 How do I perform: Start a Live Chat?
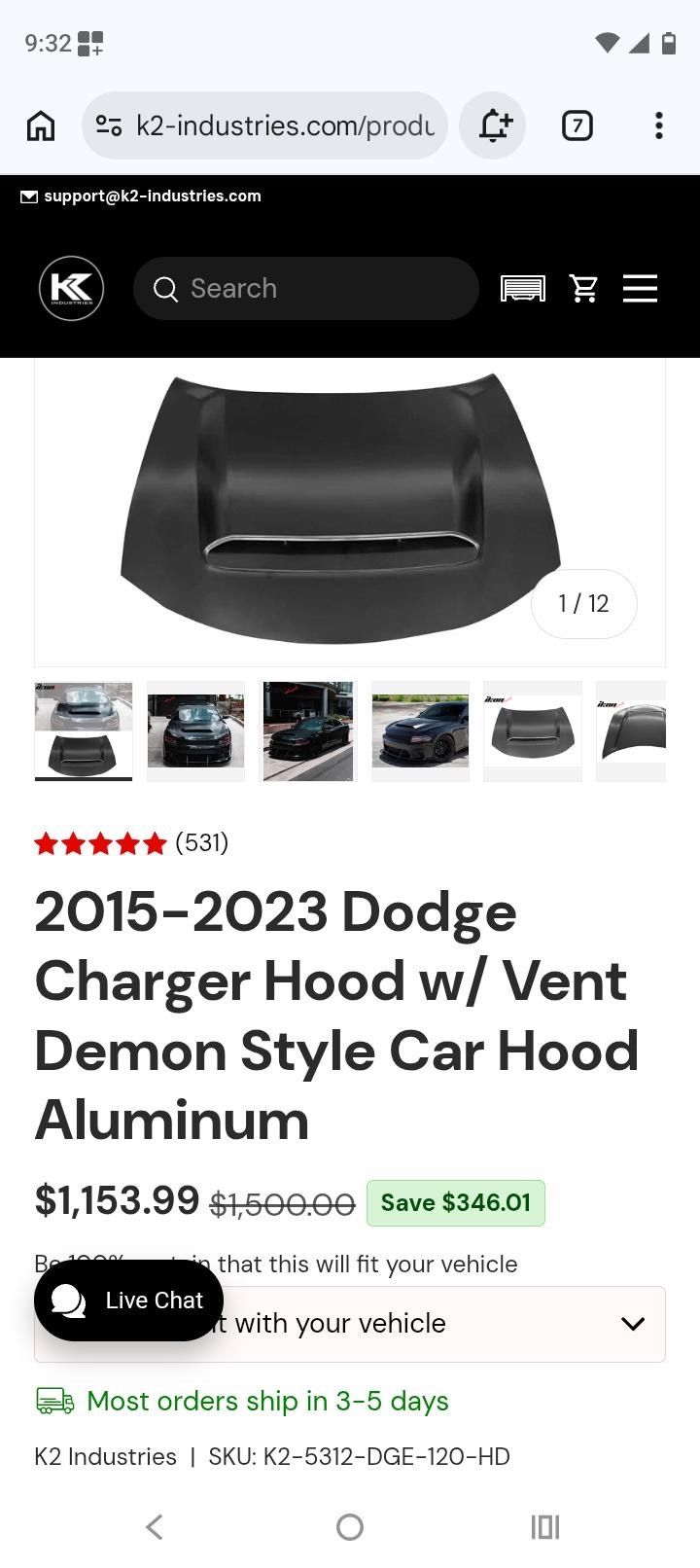tap(128, 1301)
